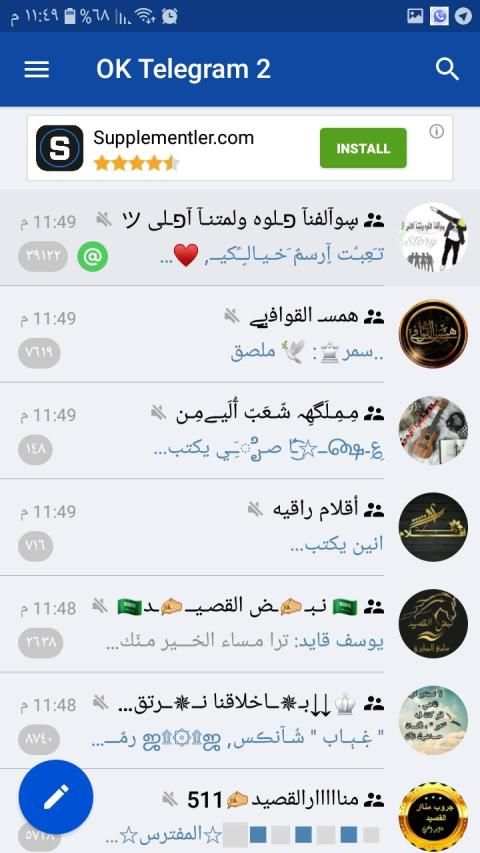
Task: Open the group chat with 39122 unread
Action: (240, 237)
